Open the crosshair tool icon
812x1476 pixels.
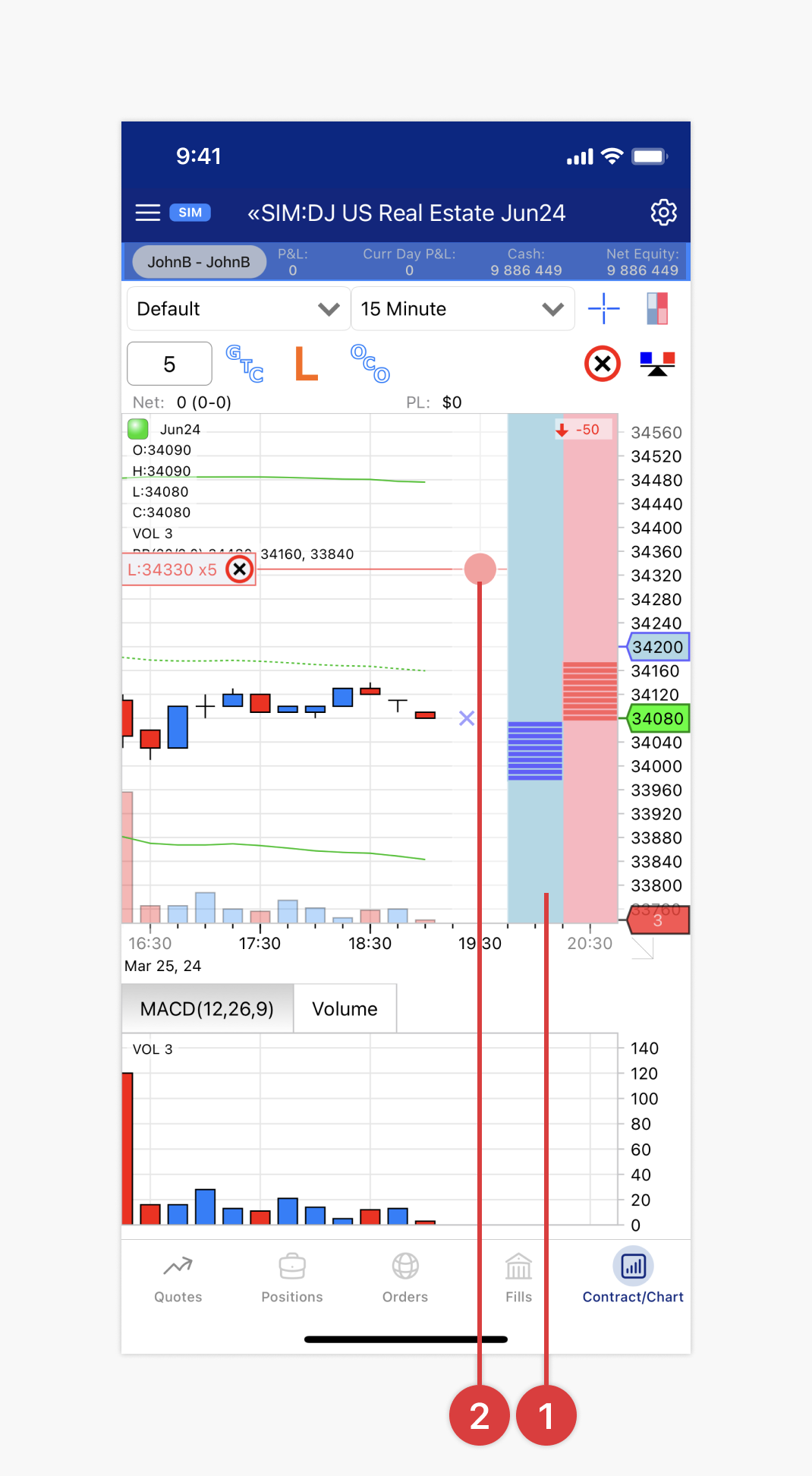click(x=603, y=308)
